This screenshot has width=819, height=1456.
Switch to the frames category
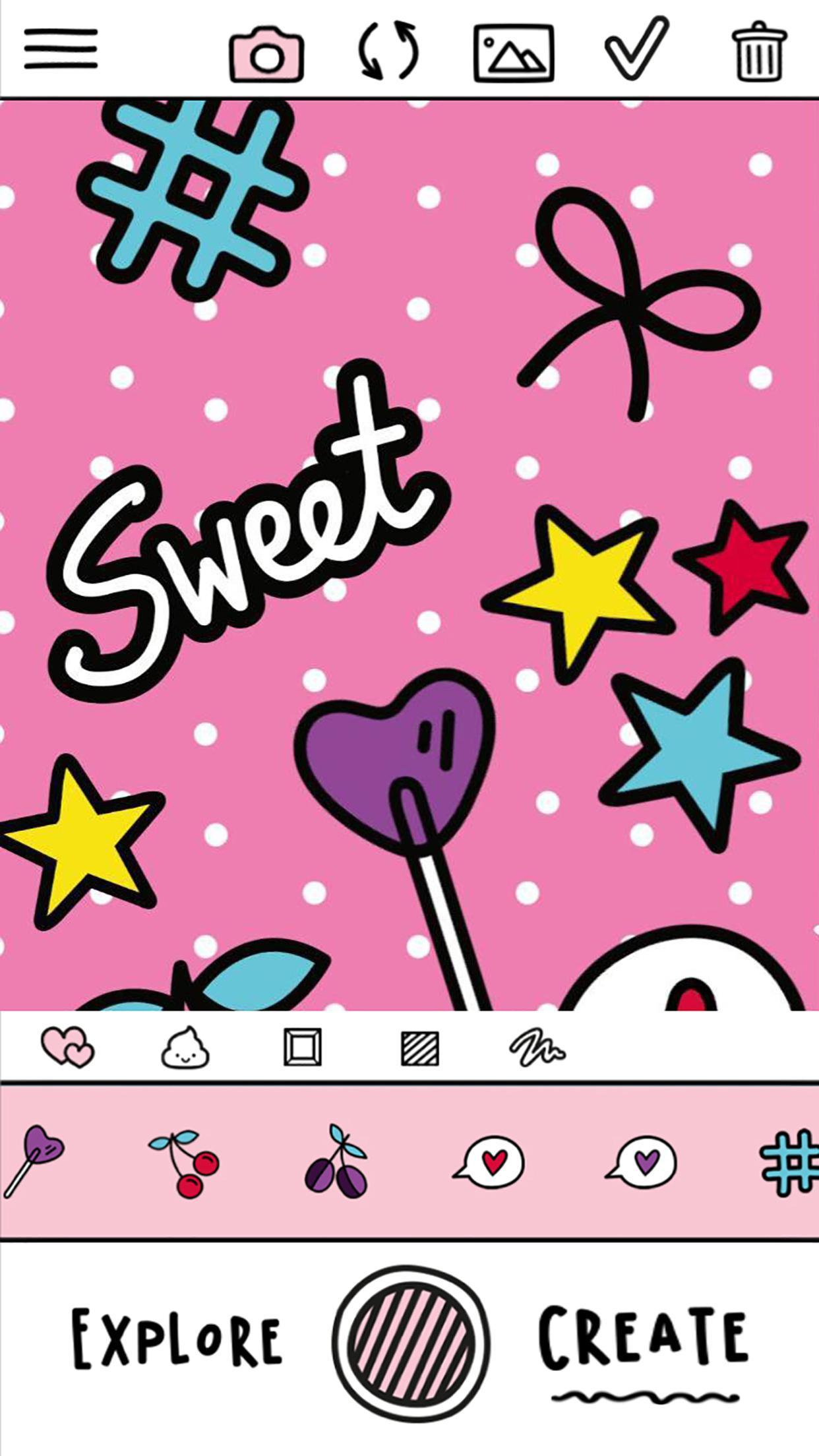click(x=303, y=1047)
